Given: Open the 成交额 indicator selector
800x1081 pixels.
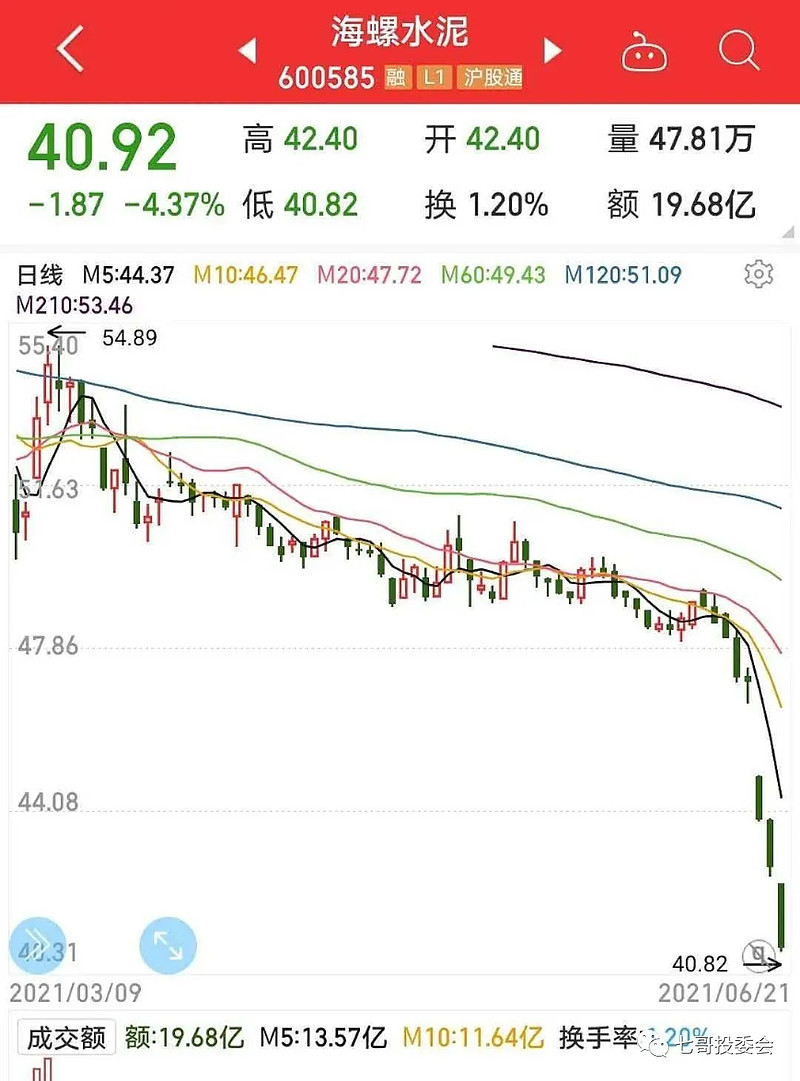Looking at the screenshot, I should point(66,1038).
